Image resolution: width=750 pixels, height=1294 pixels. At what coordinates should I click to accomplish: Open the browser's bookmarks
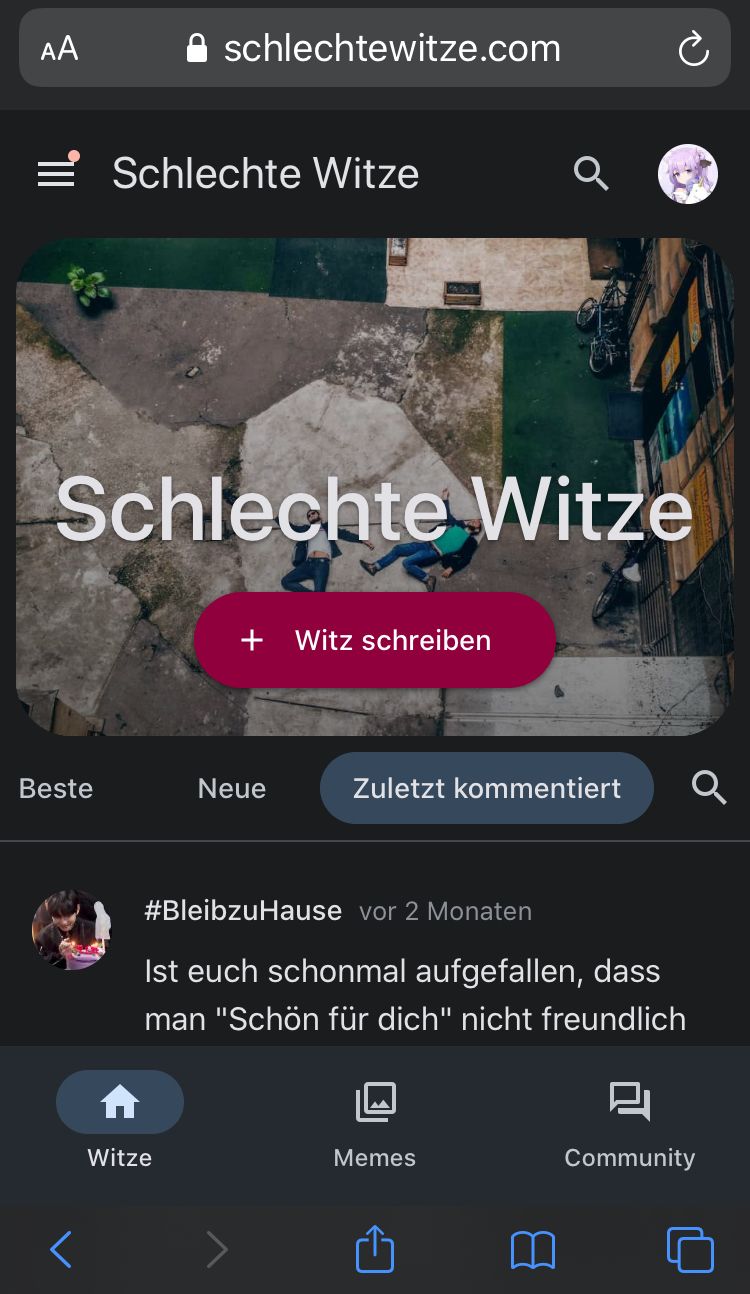point(532,1250)
